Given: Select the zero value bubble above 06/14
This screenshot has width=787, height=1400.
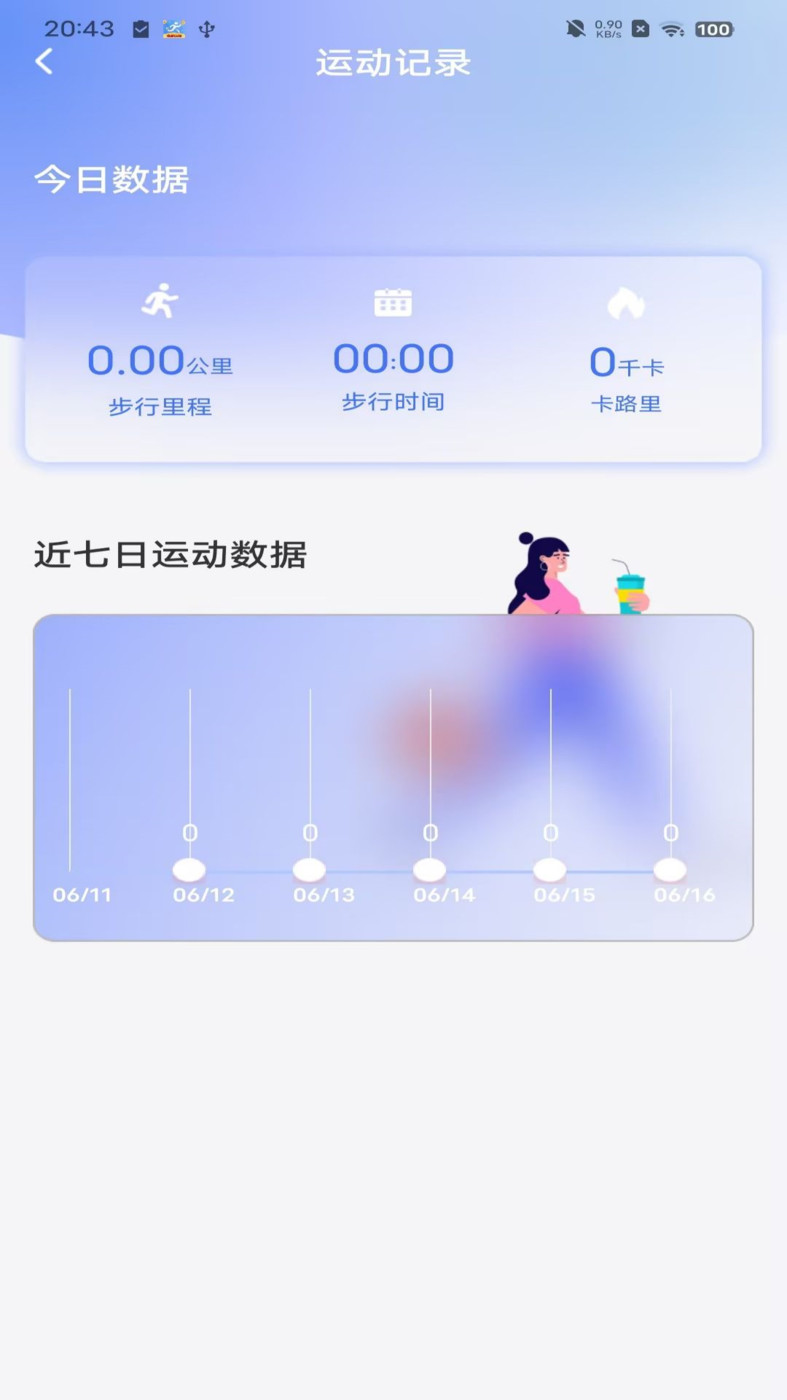Looking at the screenshot, I should coord(430,831).
